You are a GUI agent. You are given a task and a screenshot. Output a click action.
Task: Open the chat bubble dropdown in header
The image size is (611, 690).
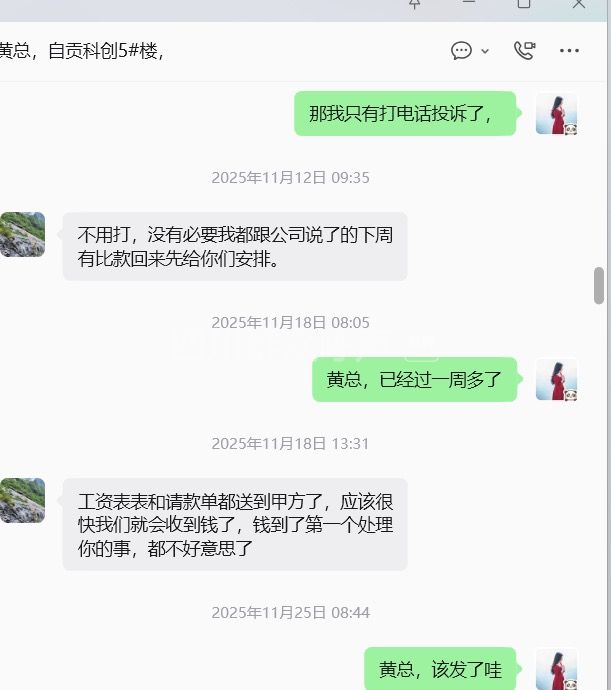[x=470, y=50]
